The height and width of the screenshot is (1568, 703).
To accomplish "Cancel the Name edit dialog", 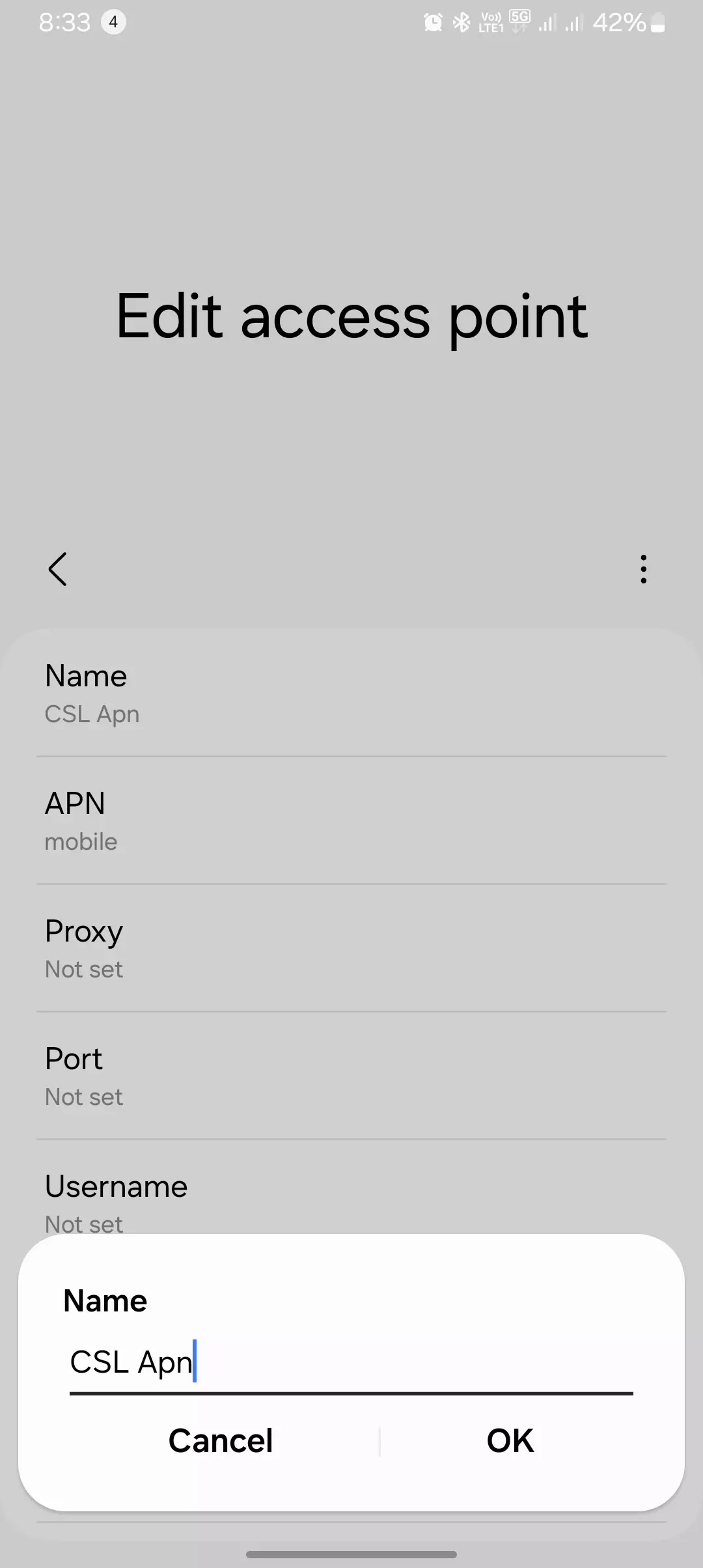I will pos(220,1440).
